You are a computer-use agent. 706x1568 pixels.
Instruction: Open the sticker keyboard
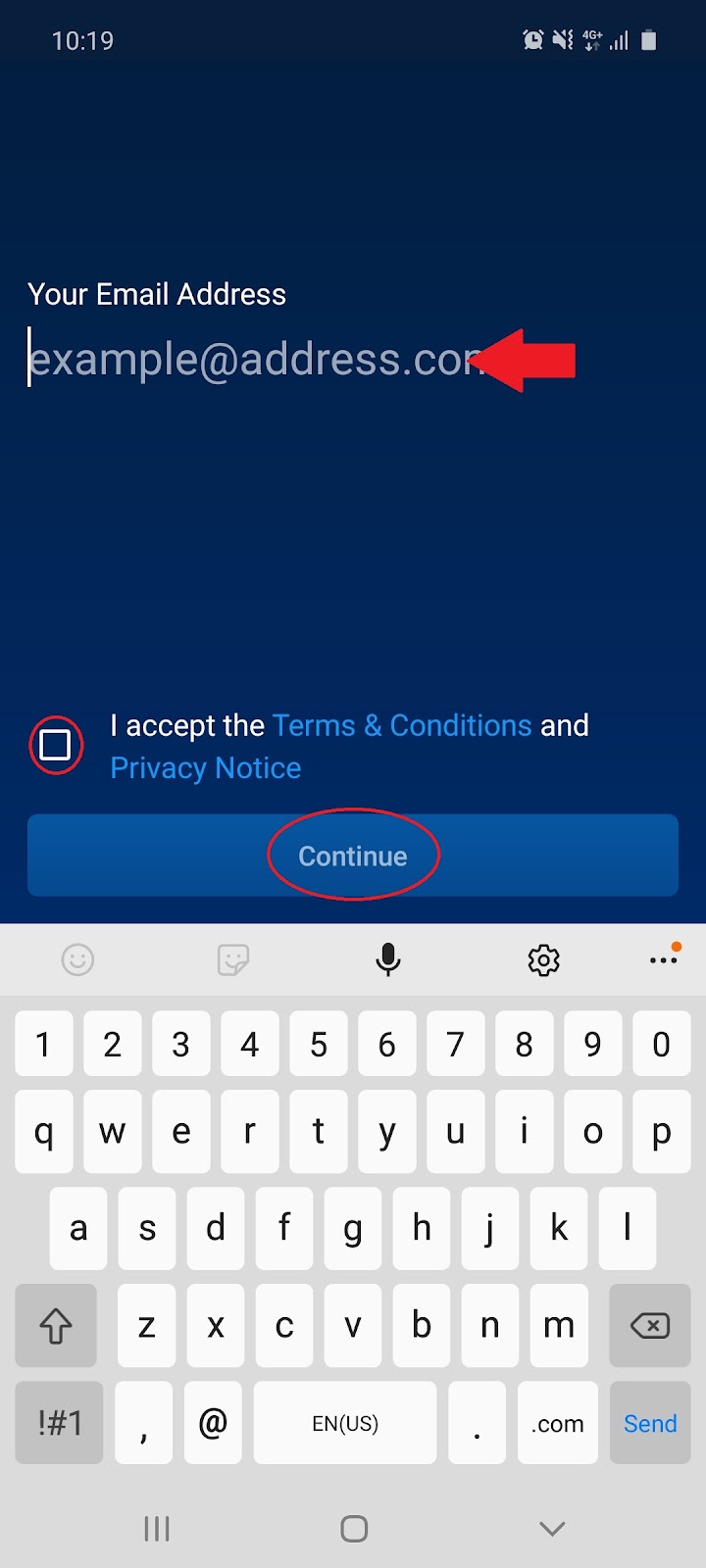tap(233, 959)
